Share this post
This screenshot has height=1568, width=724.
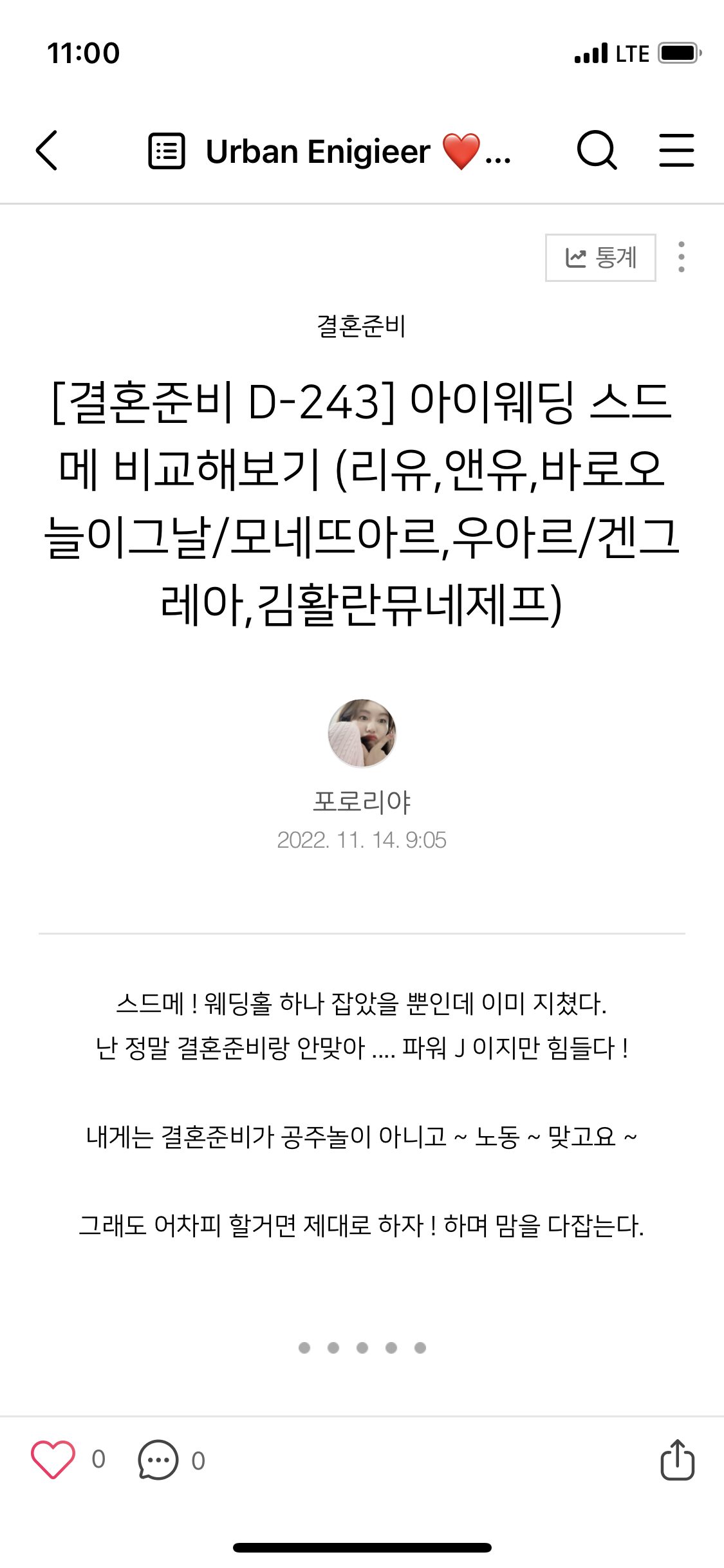pos(677,1459)
